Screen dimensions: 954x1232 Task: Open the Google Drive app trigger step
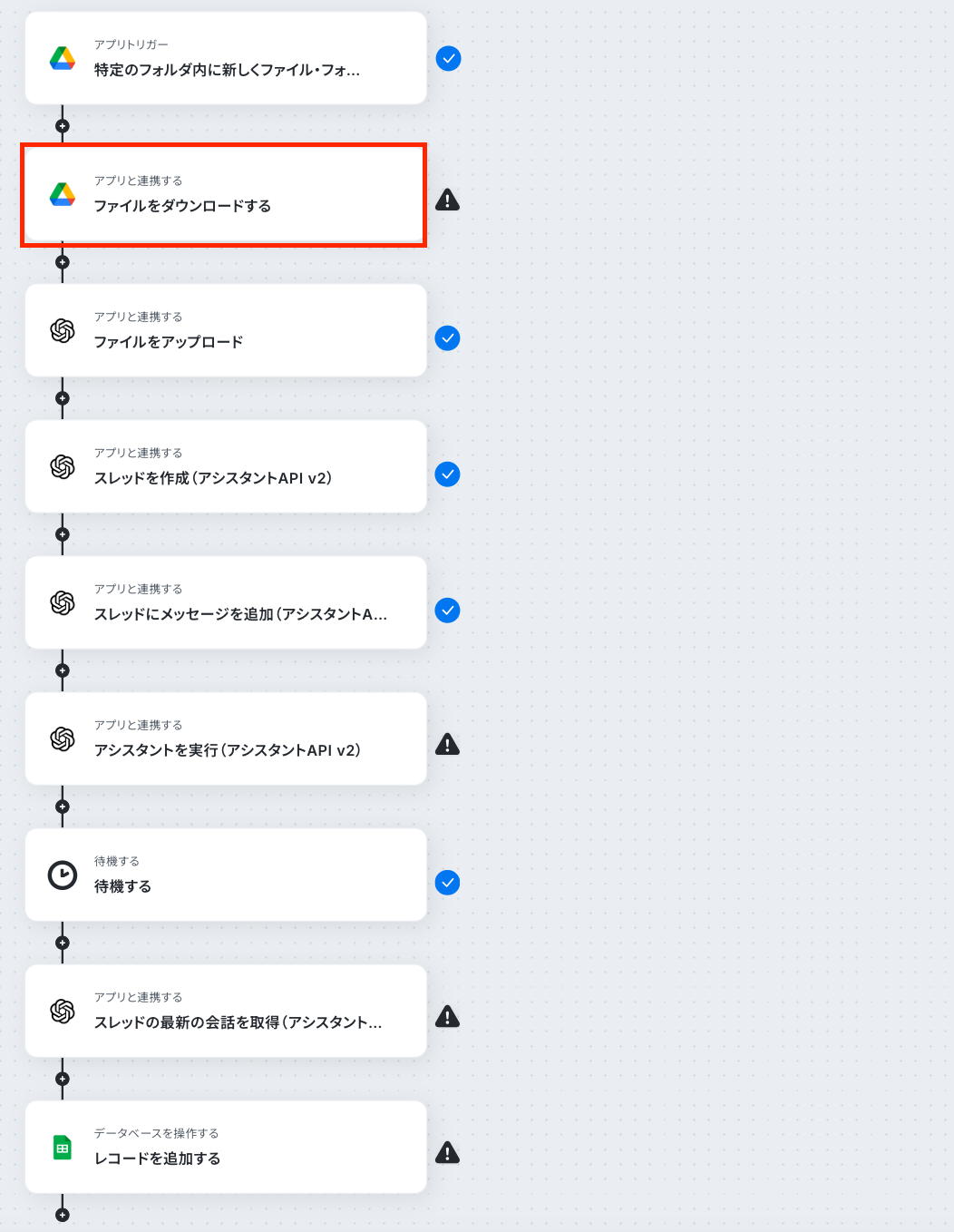pos(226,58)
